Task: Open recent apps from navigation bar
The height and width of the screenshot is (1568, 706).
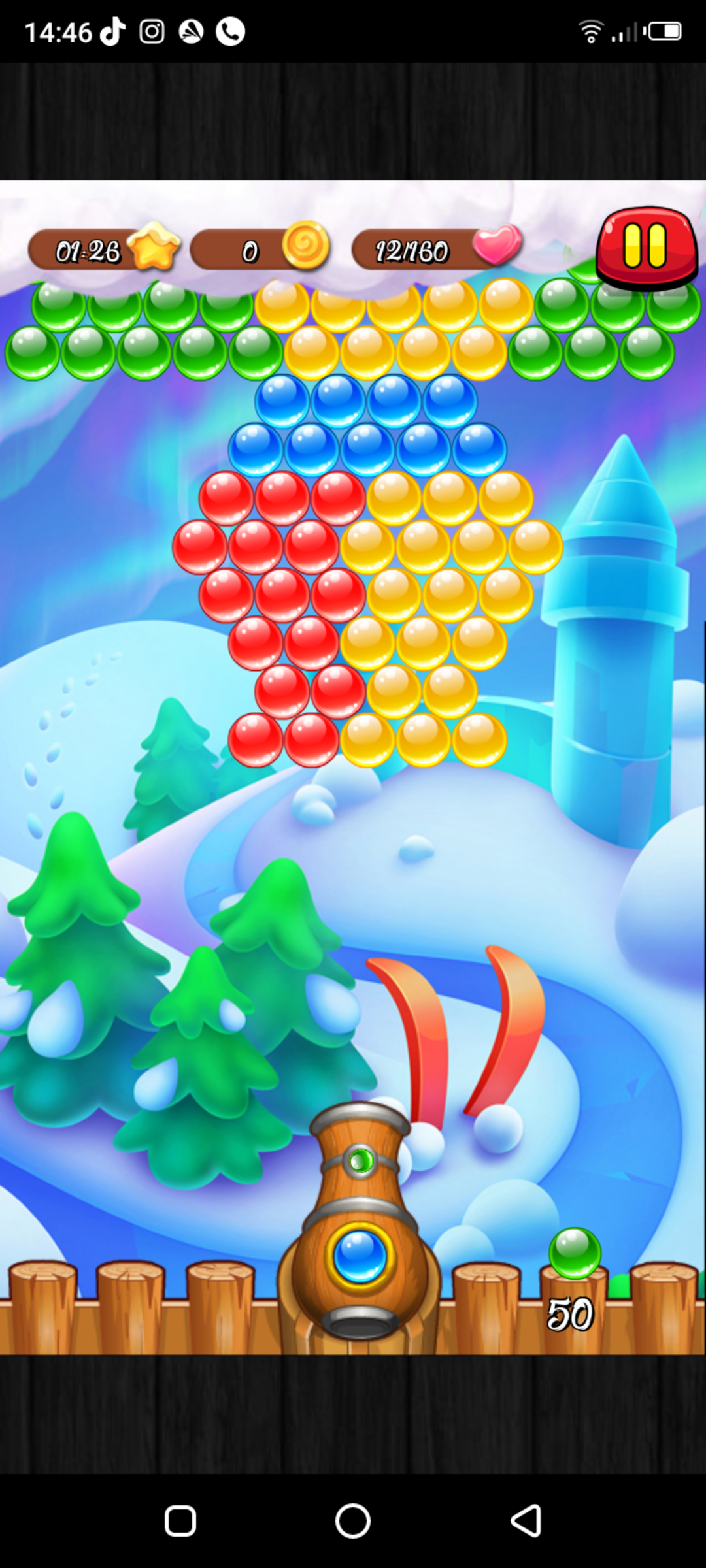Action: pyautogui.click(x=180, y=1520)
